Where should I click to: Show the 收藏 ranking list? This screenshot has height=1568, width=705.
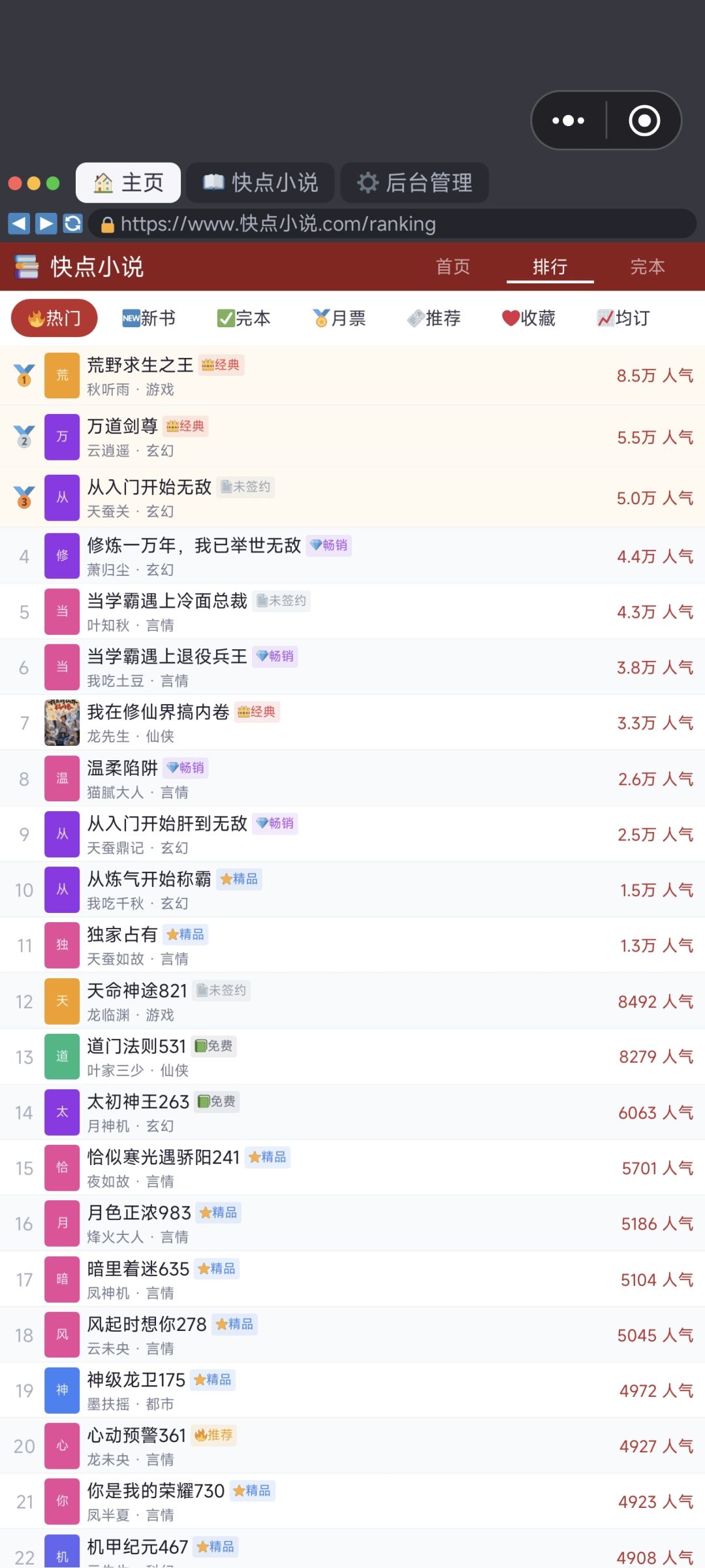coord(529,319)
